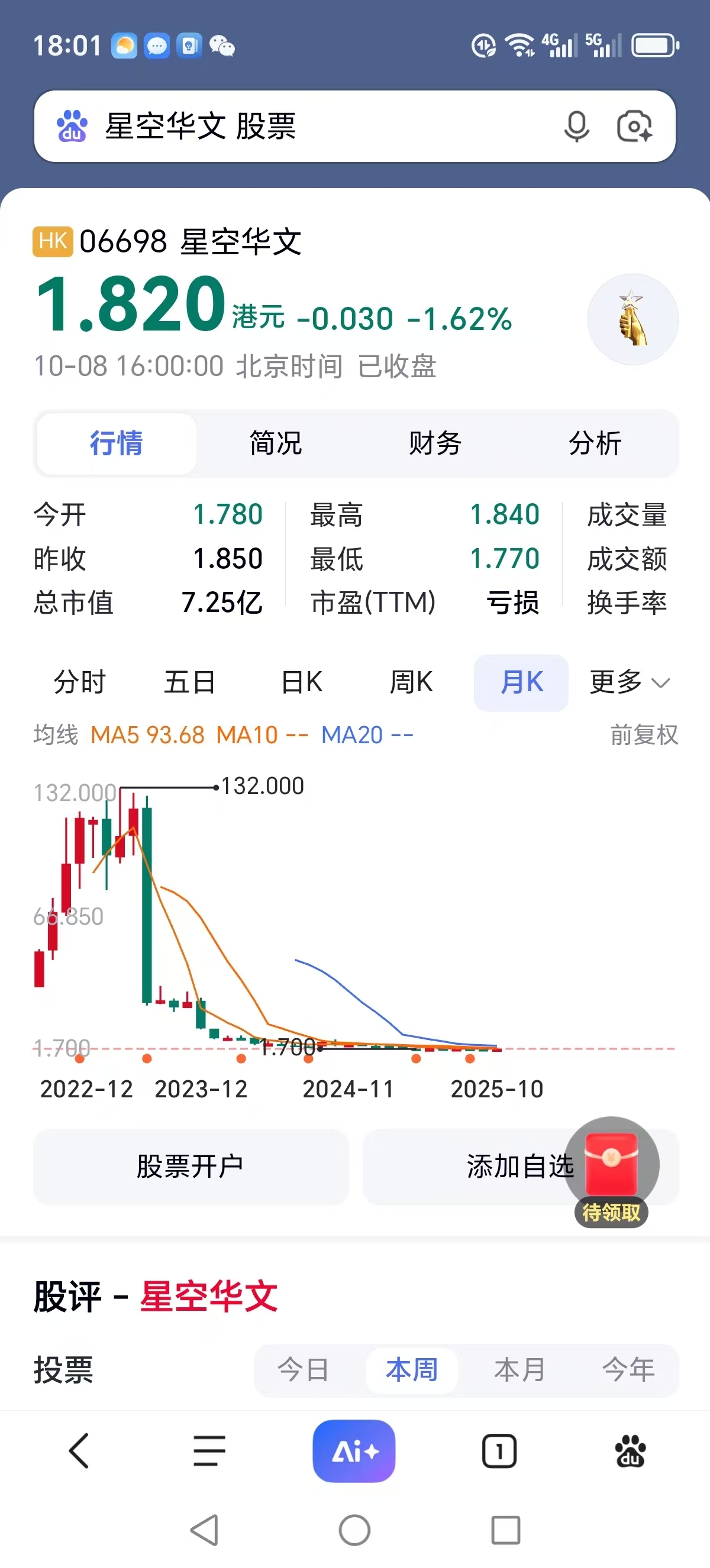710x1568 pixels.
Task: Select the 周K chart
Action: [x=412, y=682]
